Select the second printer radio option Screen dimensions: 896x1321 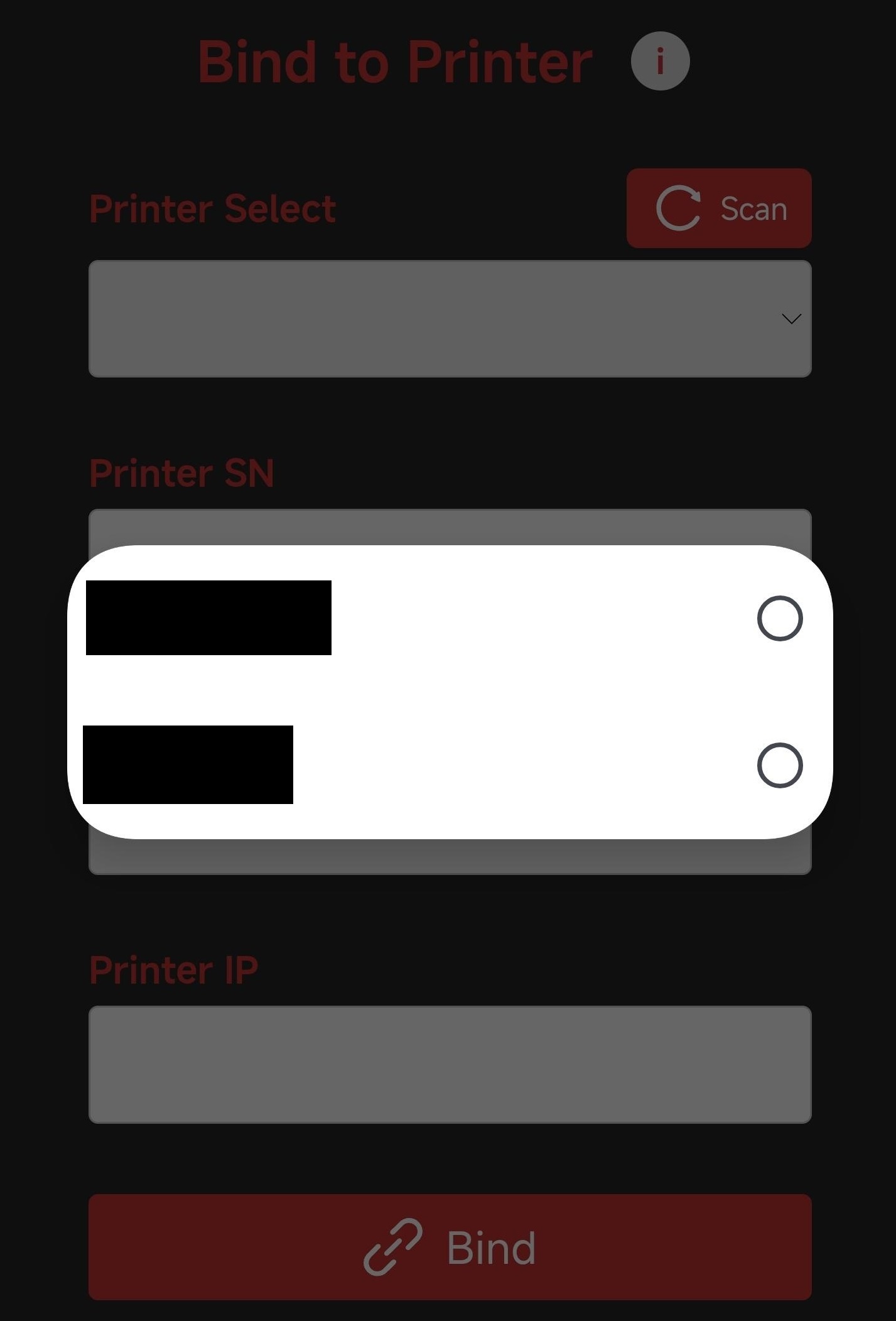(x=779, y=765)
